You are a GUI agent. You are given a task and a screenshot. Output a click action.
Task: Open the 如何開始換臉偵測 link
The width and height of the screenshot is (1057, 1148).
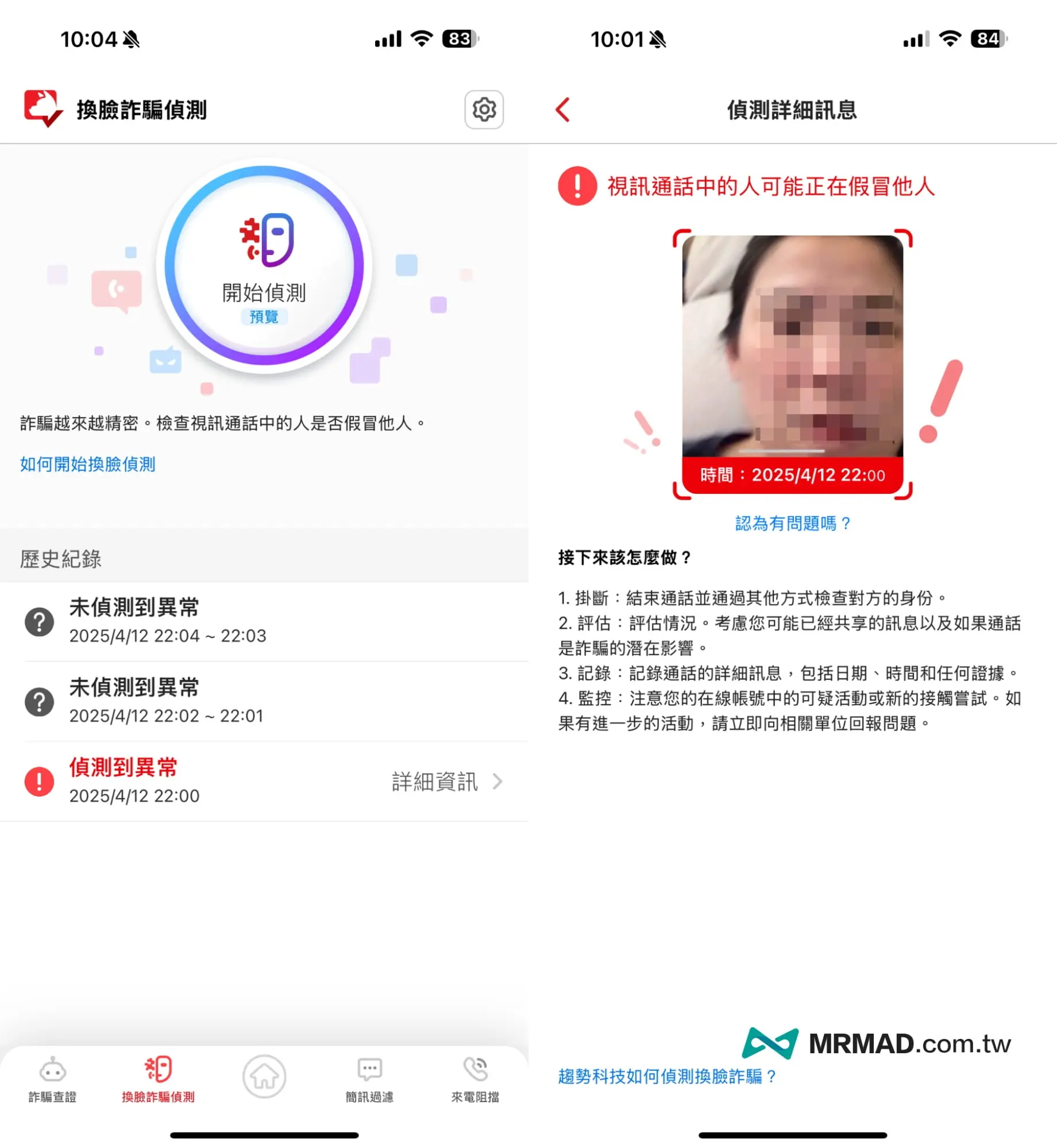(87, 464)
